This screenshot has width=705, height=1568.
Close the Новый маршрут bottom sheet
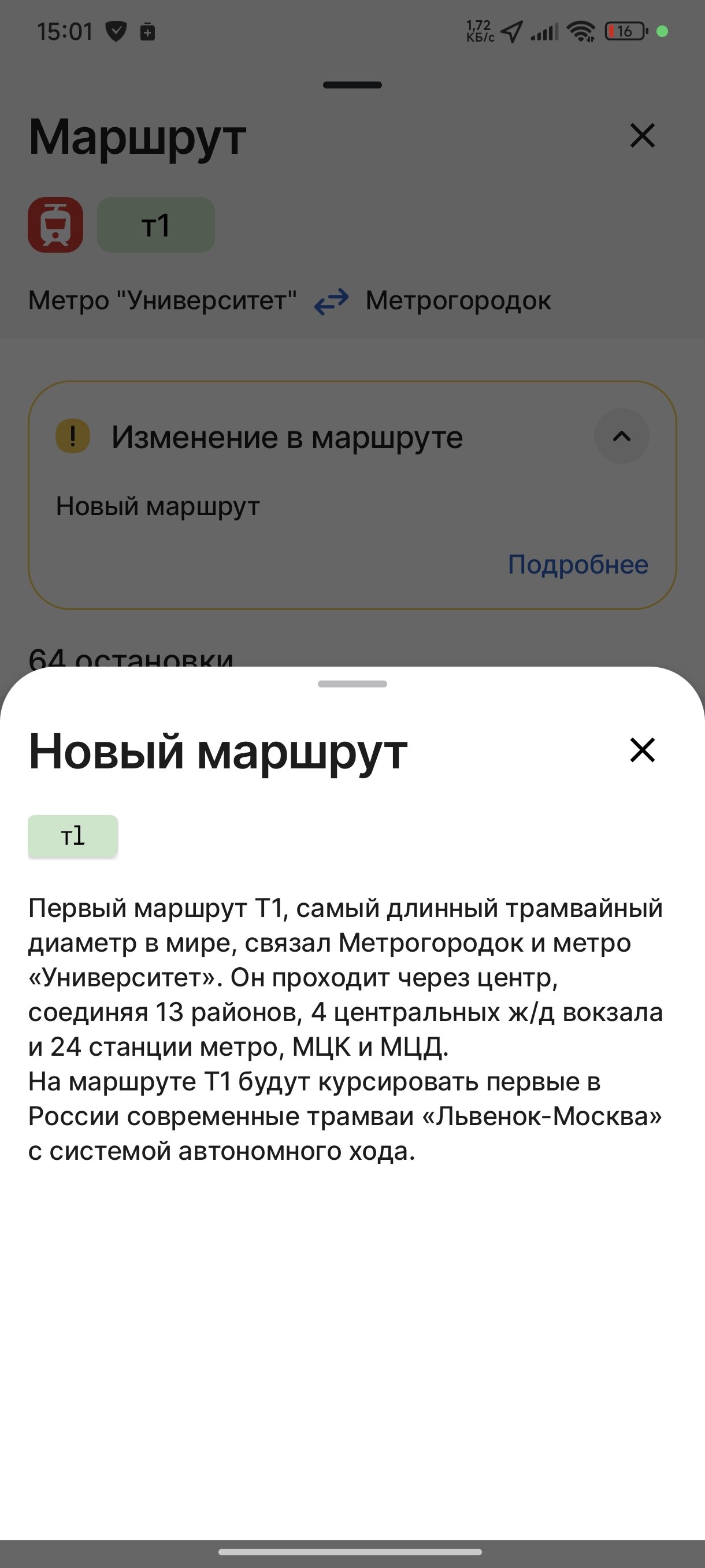click(x=642, y=749)
